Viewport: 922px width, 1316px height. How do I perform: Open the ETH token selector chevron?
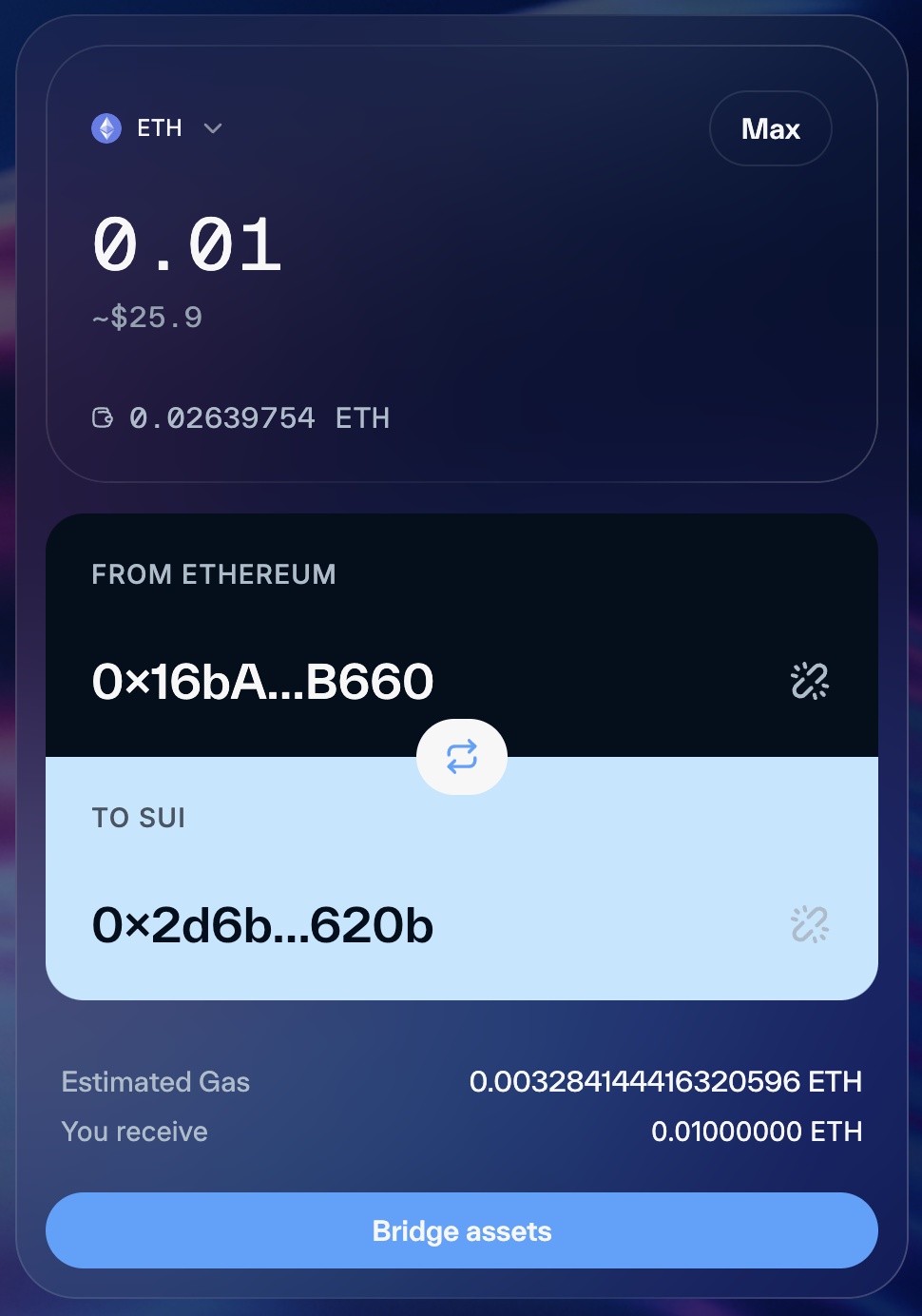[212, 128]
